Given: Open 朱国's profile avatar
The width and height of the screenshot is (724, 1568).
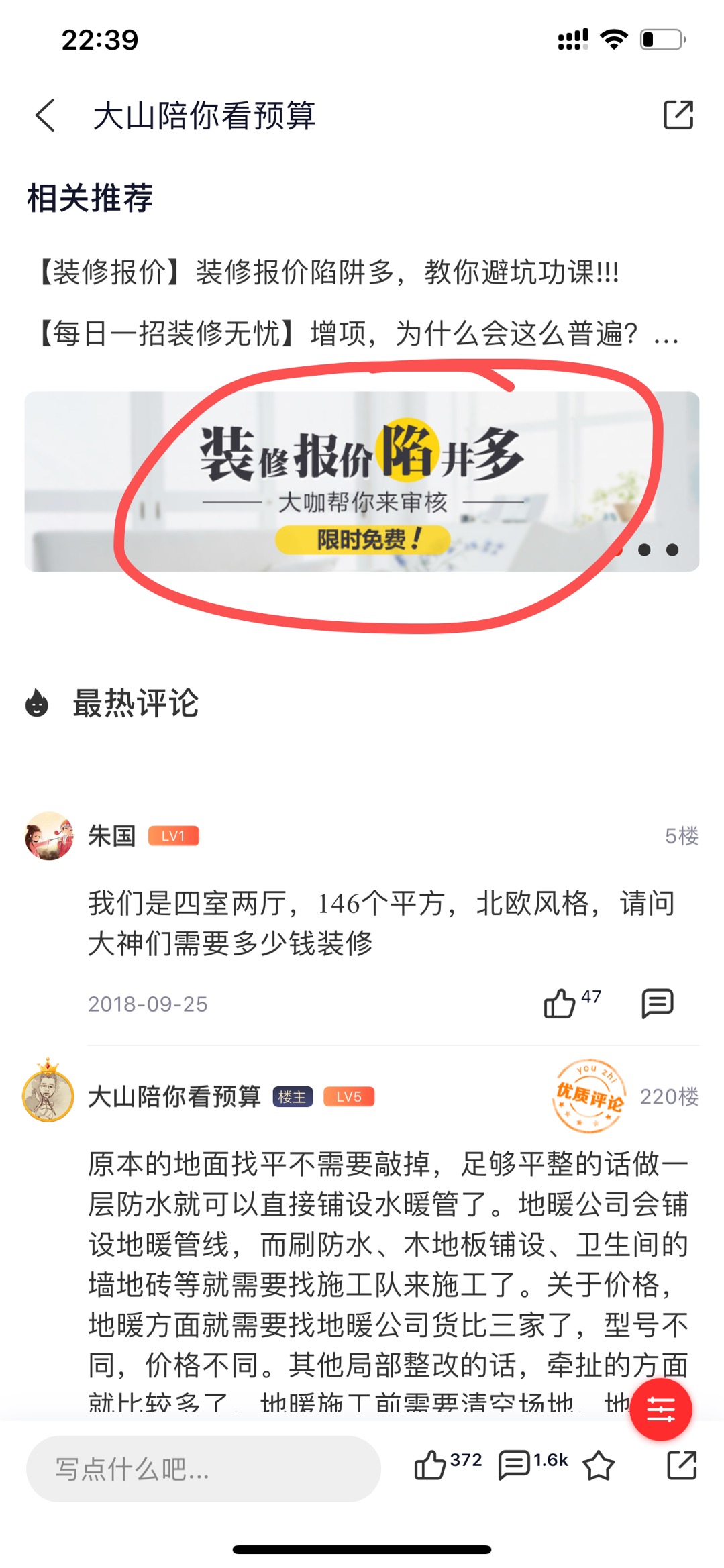Looking at the screenshot, I should coord(48,835).
